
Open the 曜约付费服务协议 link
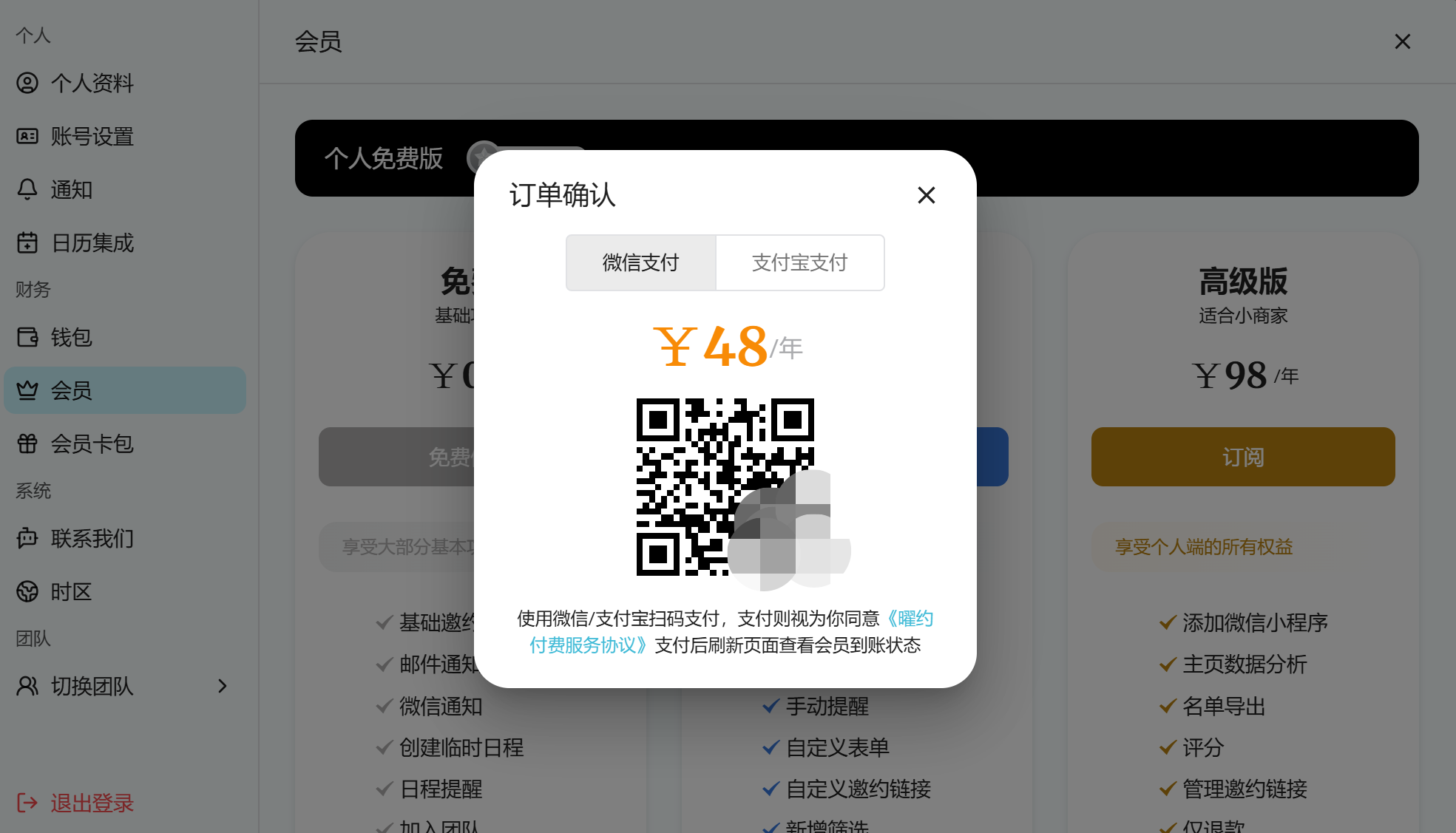(x=588, y=645)
